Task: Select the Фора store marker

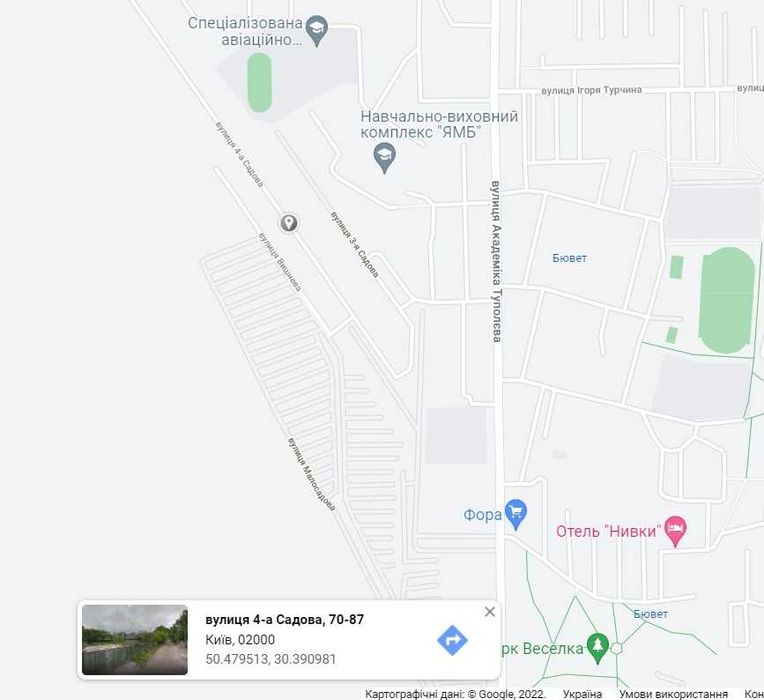Action: click(516, 514)
